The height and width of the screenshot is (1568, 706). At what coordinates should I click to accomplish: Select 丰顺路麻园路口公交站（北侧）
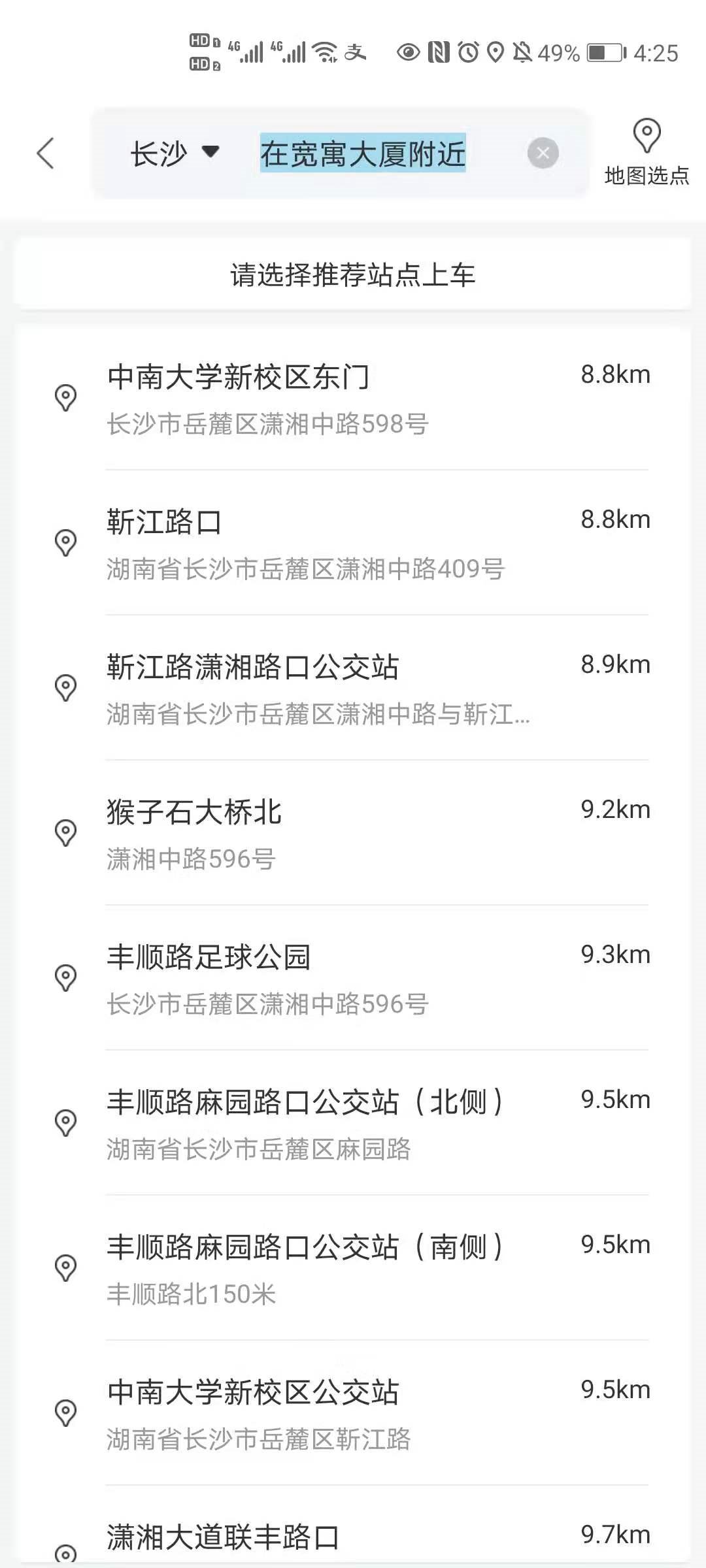click(353, 1123)
